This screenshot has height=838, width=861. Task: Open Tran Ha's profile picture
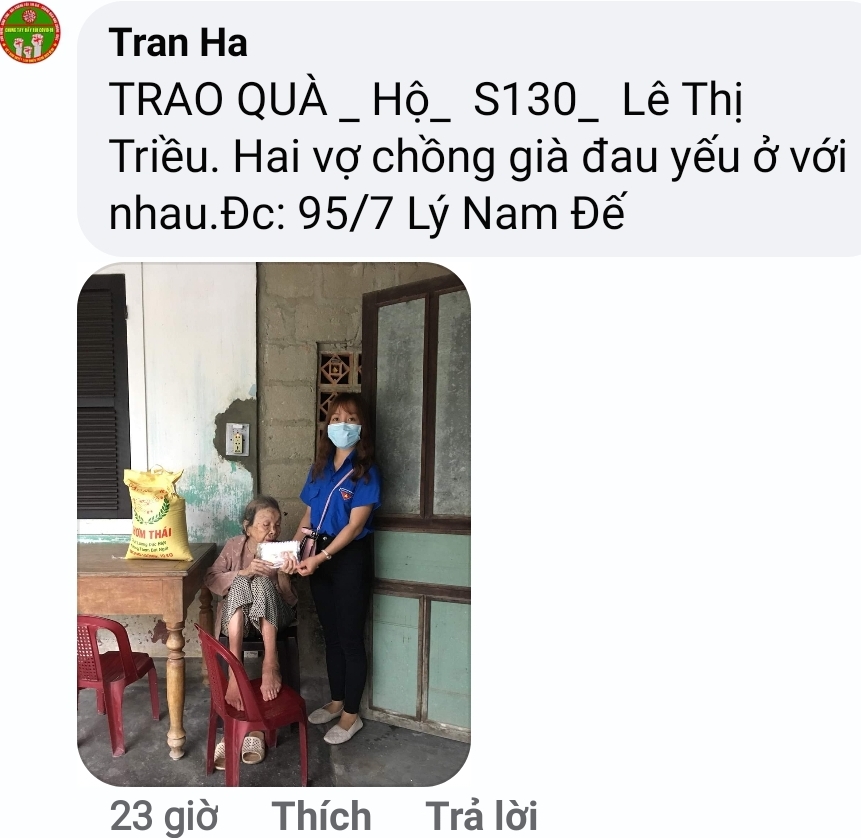(x=30, y=33)
